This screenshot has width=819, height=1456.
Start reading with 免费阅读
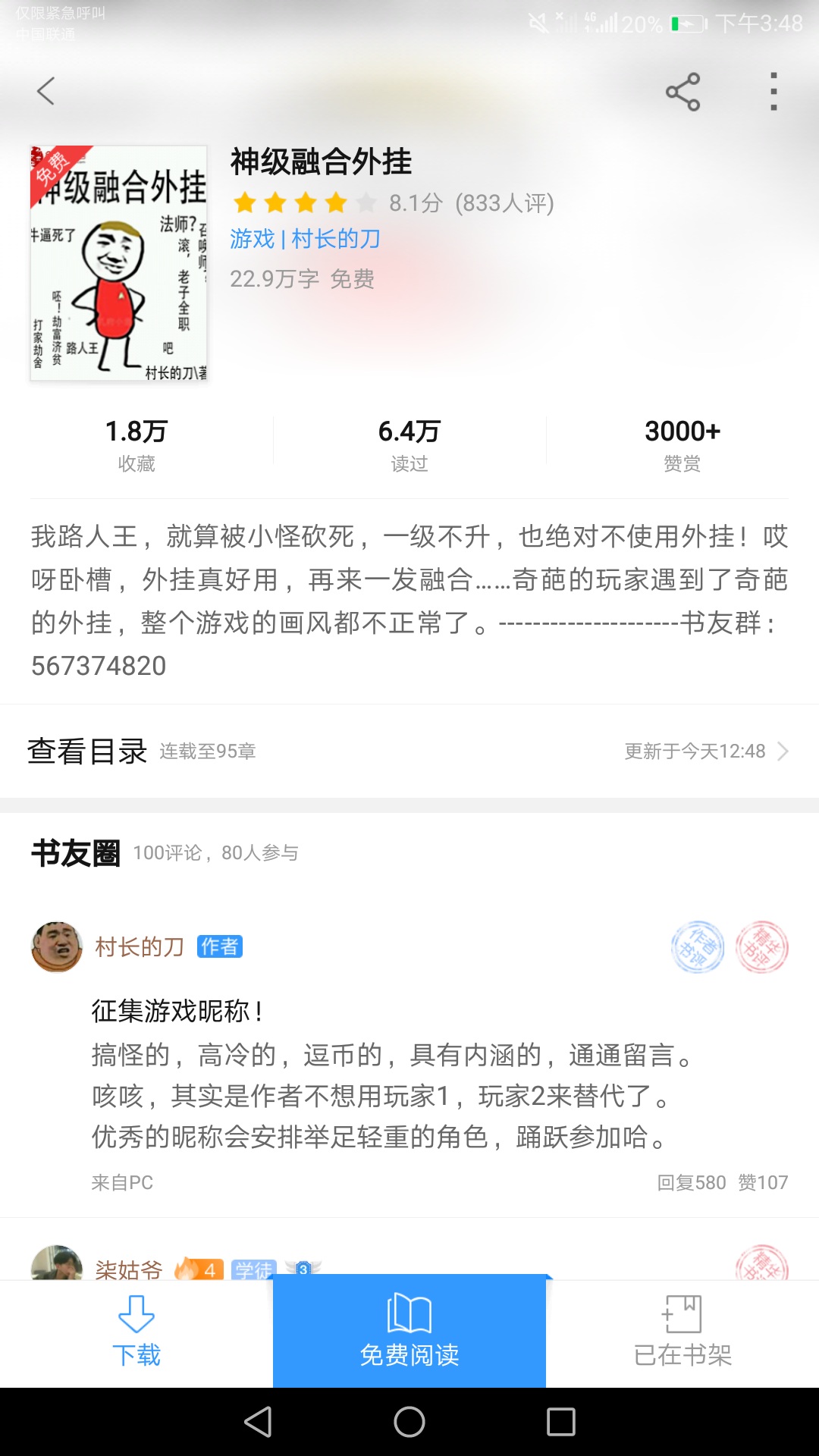[409, 1332]
